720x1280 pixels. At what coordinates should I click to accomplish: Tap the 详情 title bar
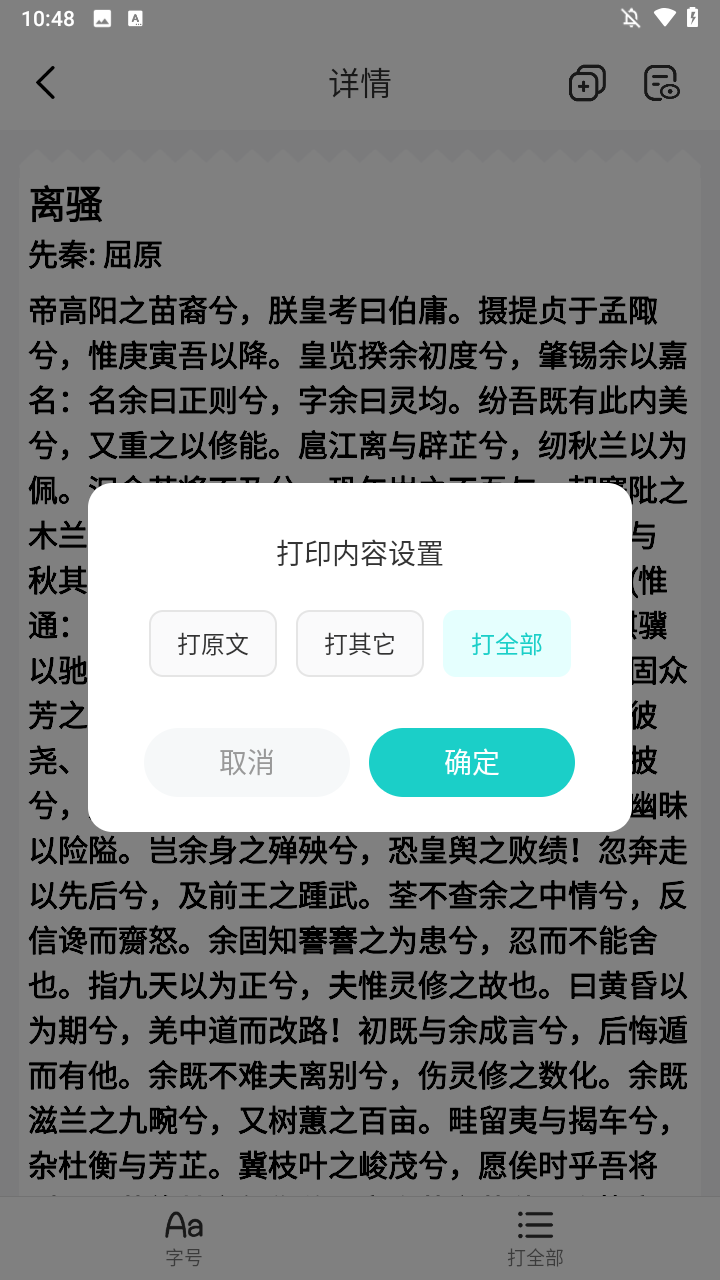360,83
